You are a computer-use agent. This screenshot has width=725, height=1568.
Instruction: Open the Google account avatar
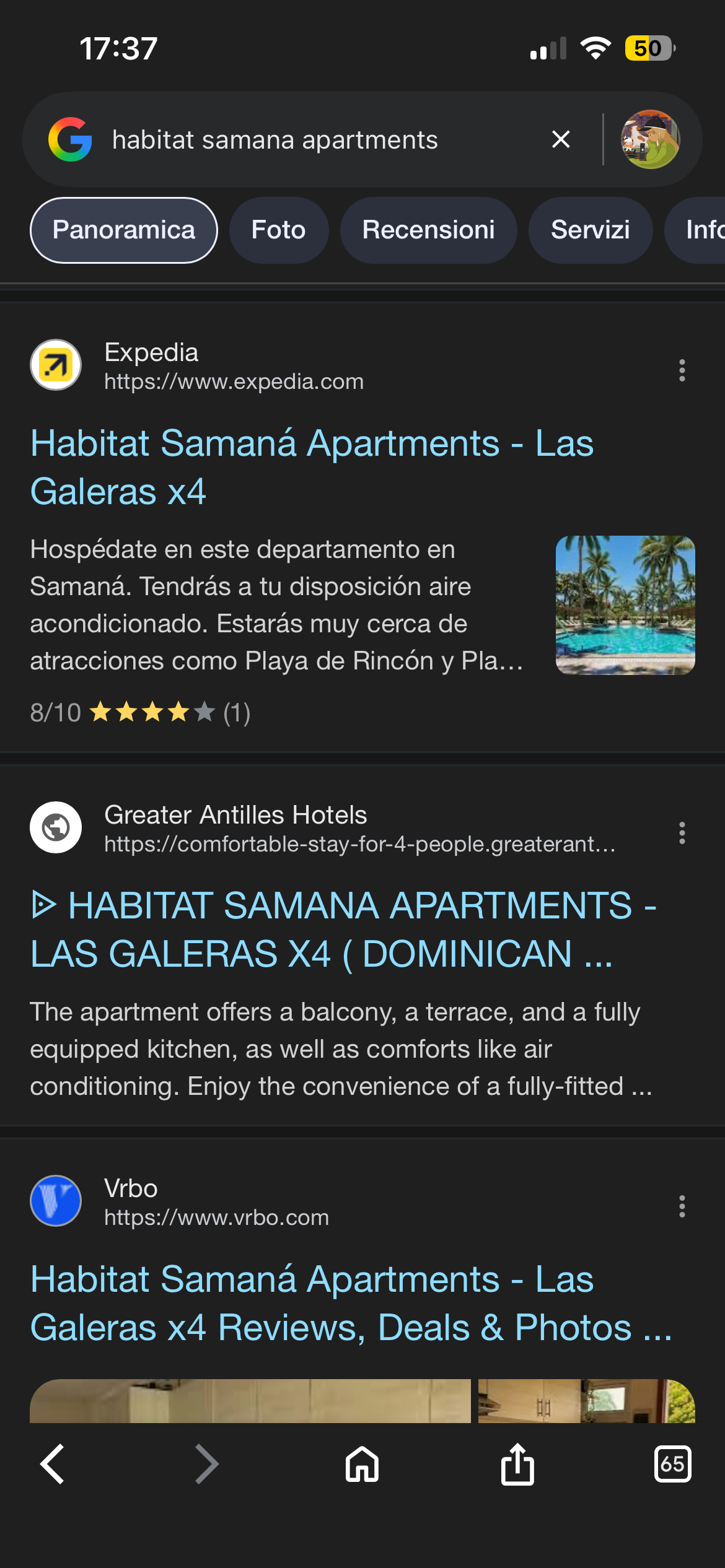pos(650,139)
